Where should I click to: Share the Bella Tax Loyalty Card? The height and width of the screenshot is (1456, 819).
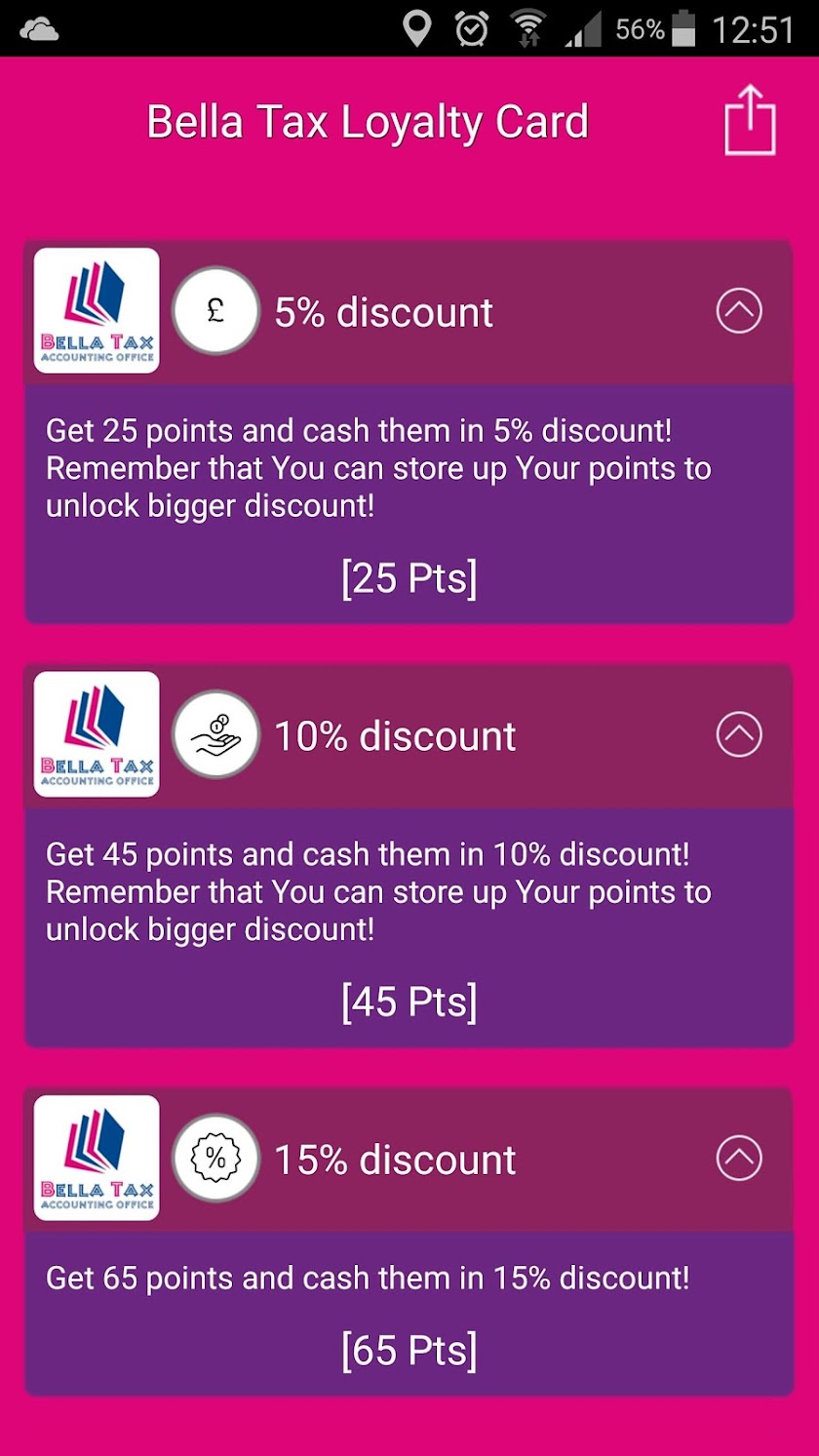pos(750,121)
